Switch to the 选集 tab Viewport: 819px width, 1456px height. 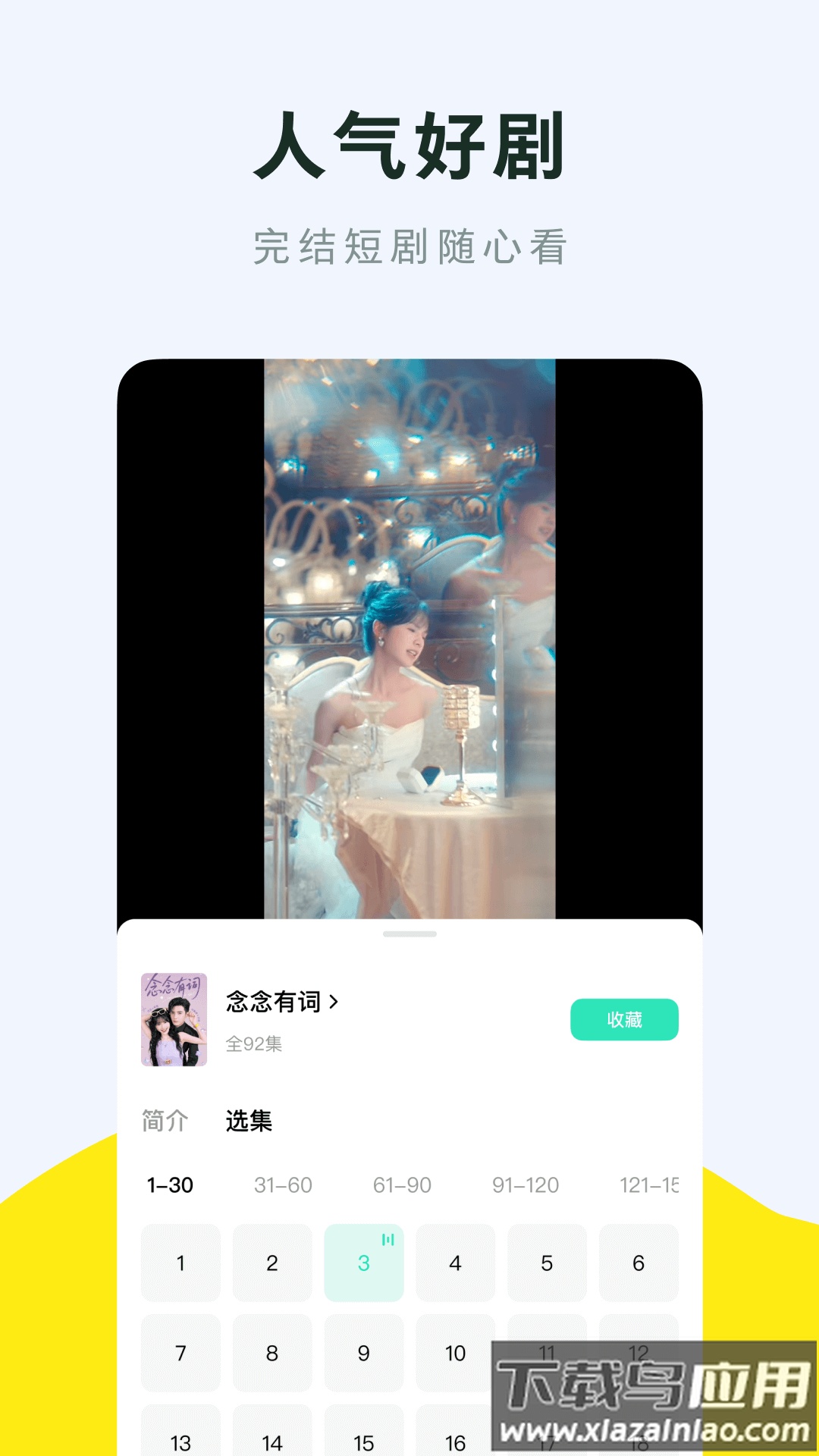[250, 1121]
